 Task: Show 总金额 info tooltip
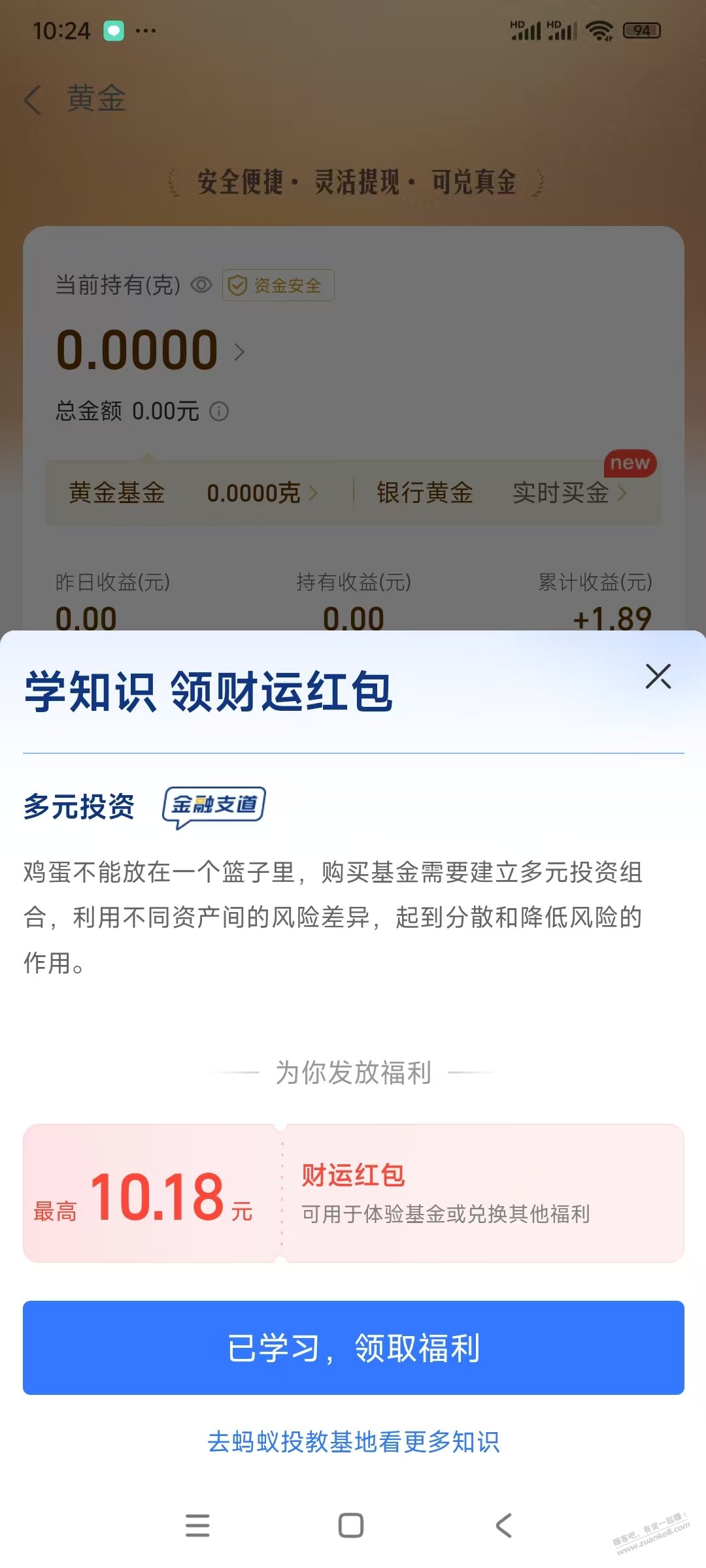coord(219,412)
